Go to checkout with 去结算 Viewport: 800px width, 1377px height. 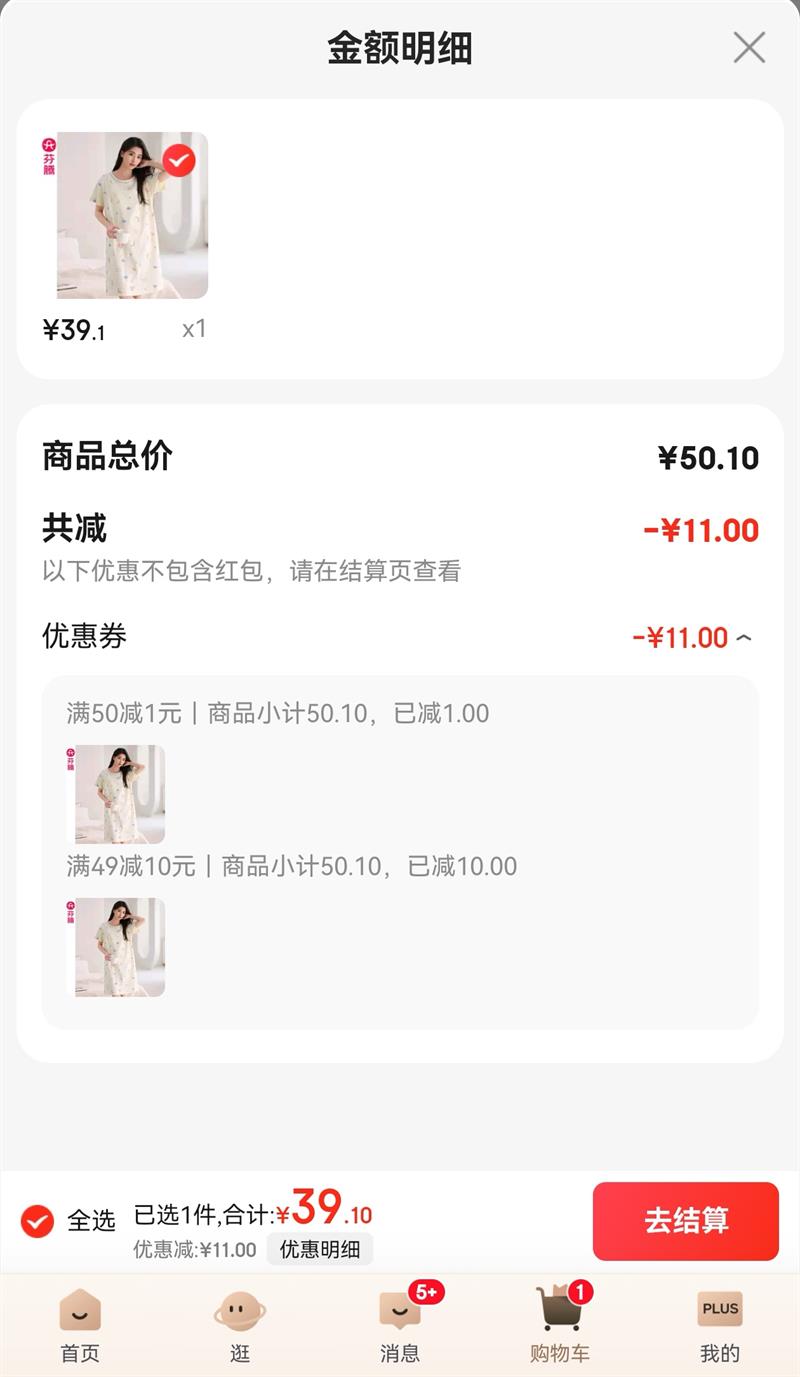pos(685,1221)
